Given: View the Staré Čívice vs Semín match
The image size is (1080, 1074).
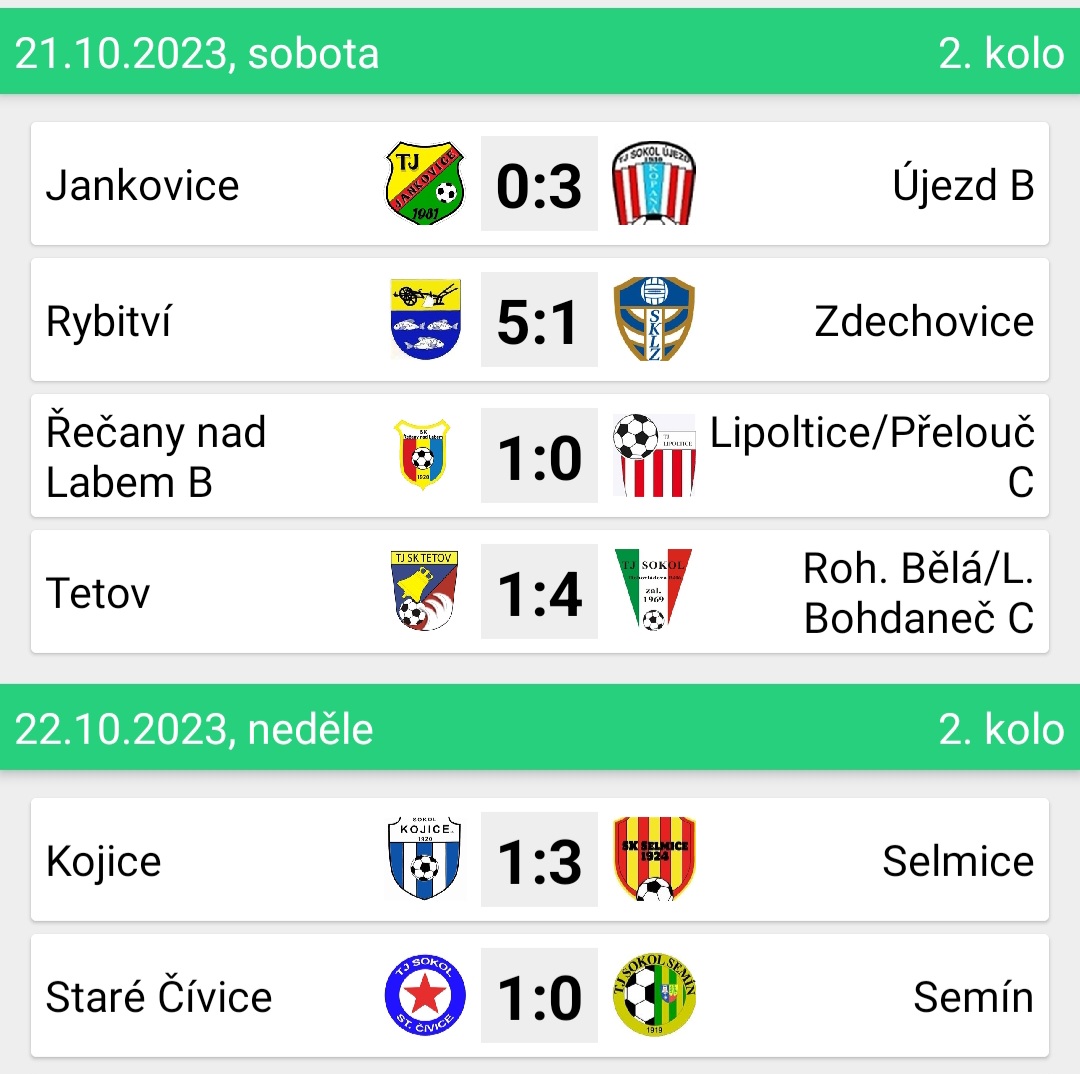Looking at the screenshot, I should (539, 996).
